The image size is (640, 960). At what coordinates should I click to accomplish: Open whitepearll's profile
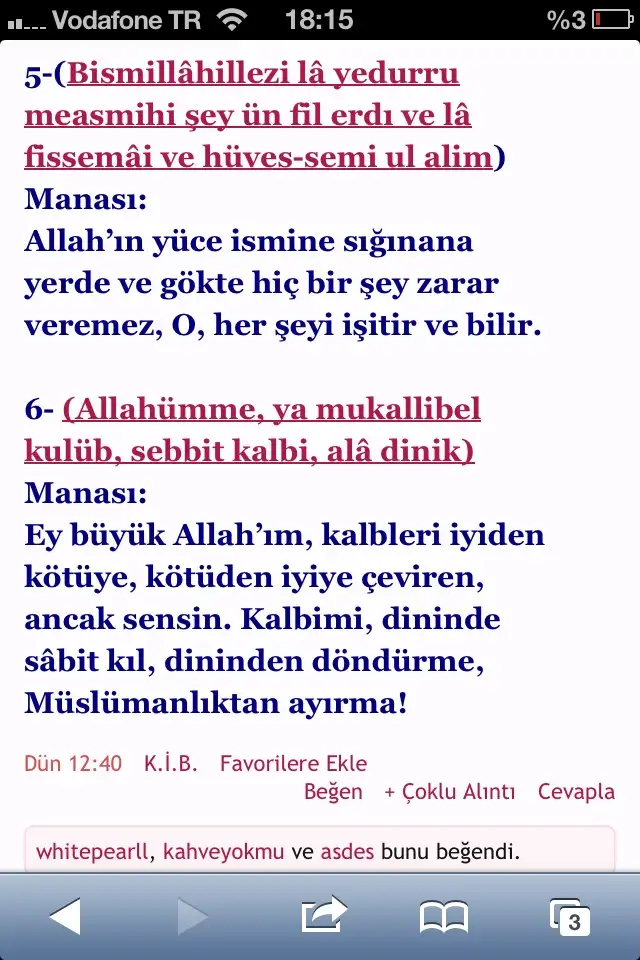[x=92, y=852]
